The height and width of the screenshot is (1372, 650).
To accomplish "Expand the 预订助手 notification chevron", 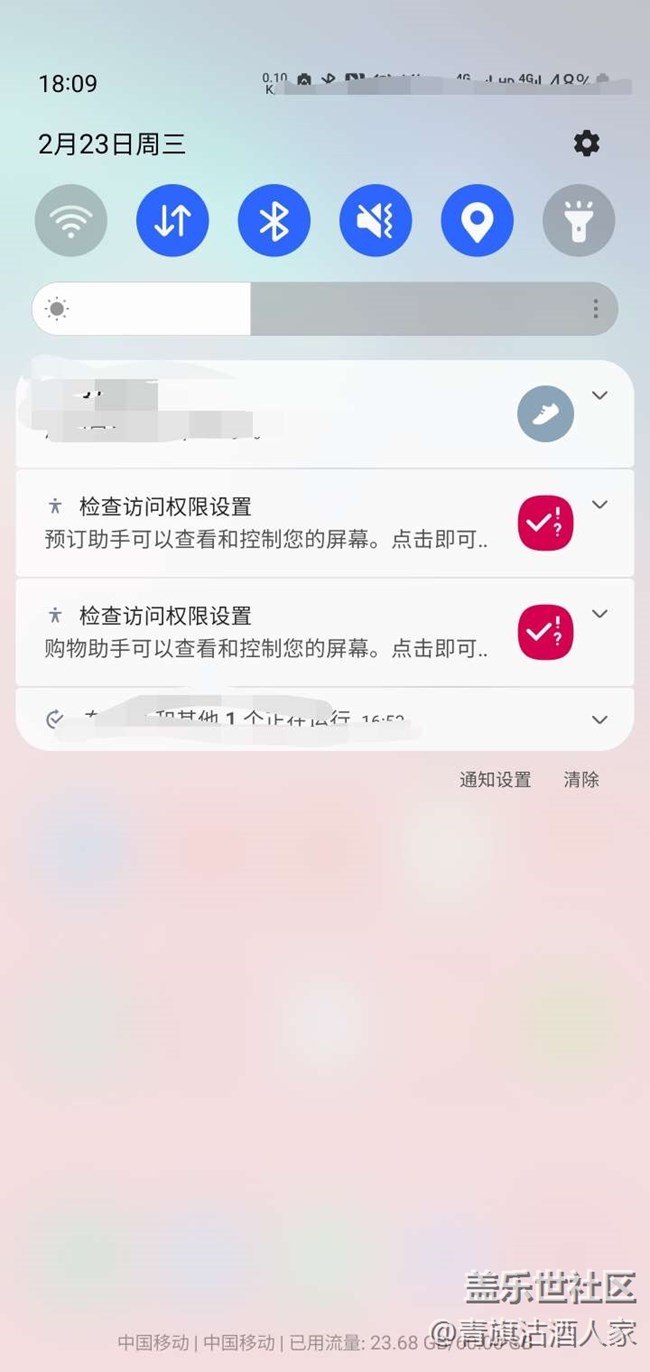I will (600, 505).
